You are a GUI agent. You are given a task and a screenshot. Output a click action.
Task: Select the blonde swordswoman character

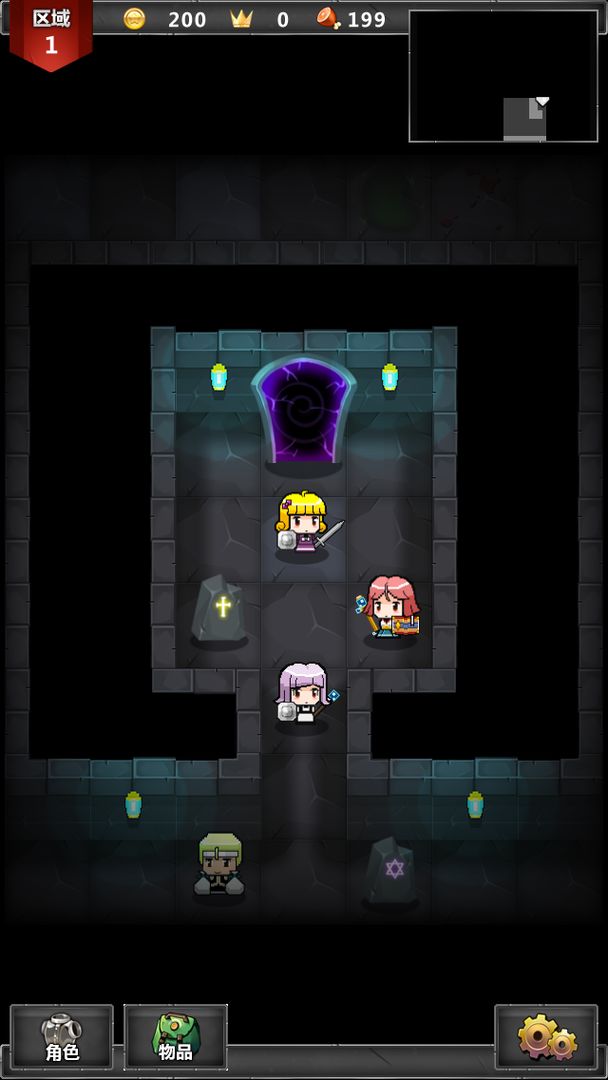point(303,525)
